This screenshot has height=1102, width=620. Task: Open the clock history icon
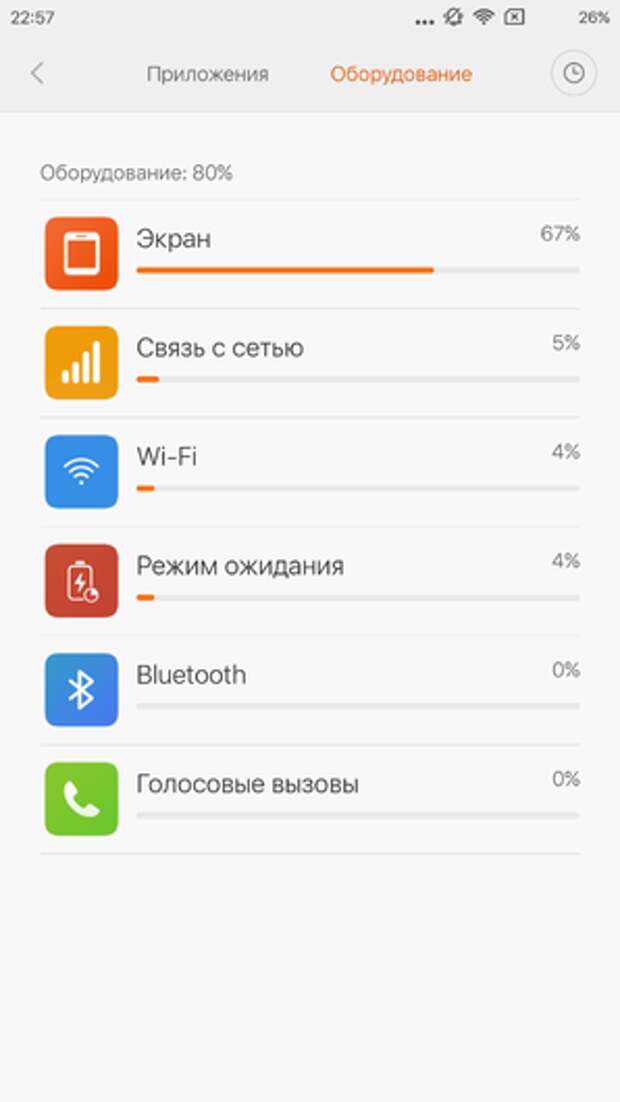coord(574,72)
